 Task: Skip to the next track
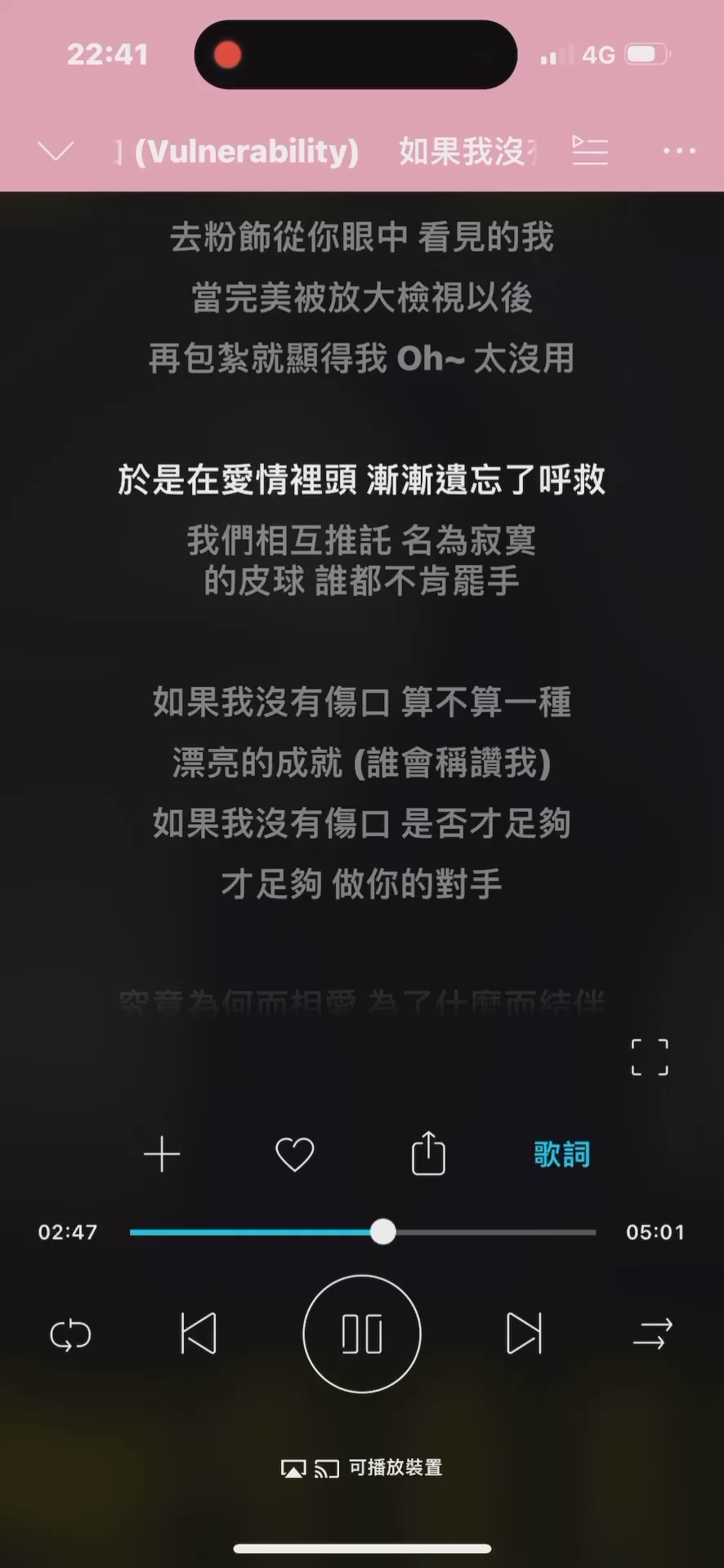tap(524, 1334)
